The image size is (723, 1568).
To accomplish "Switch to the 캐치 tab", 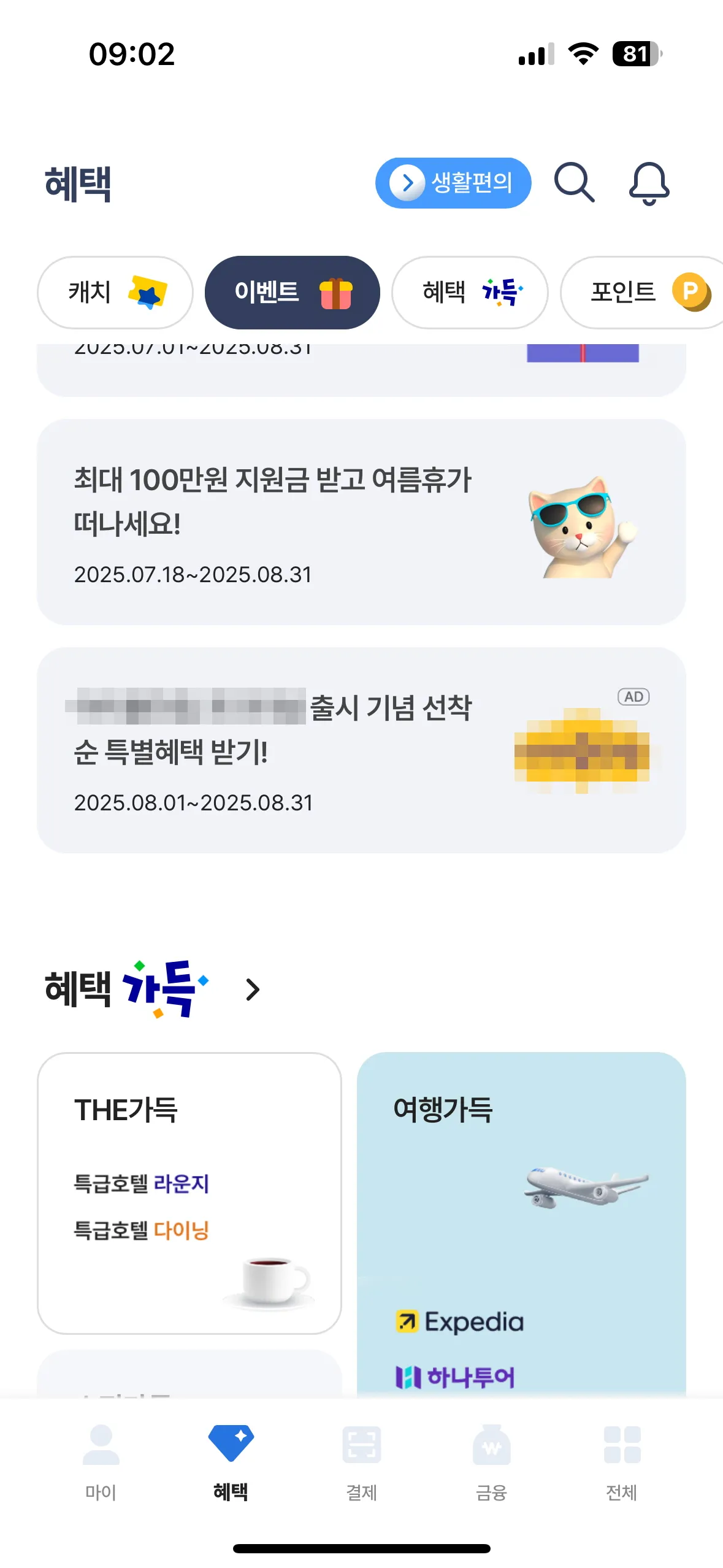I will click(114, 293).
